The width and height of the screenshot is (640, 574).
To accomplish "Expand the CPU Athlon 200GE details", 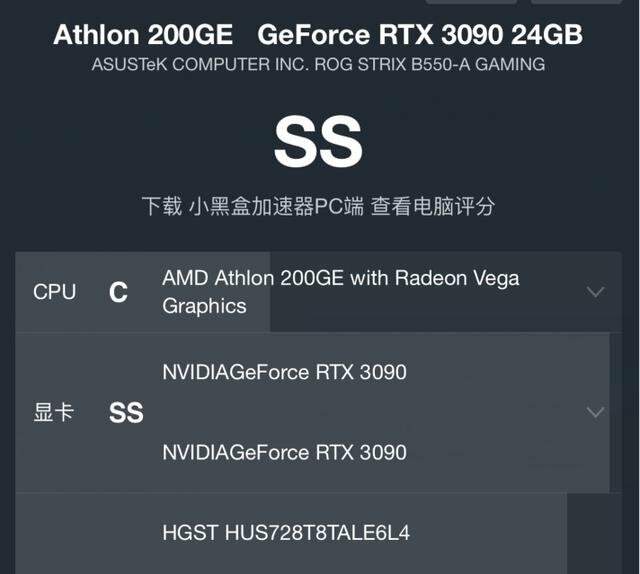I will click(595, 292).
